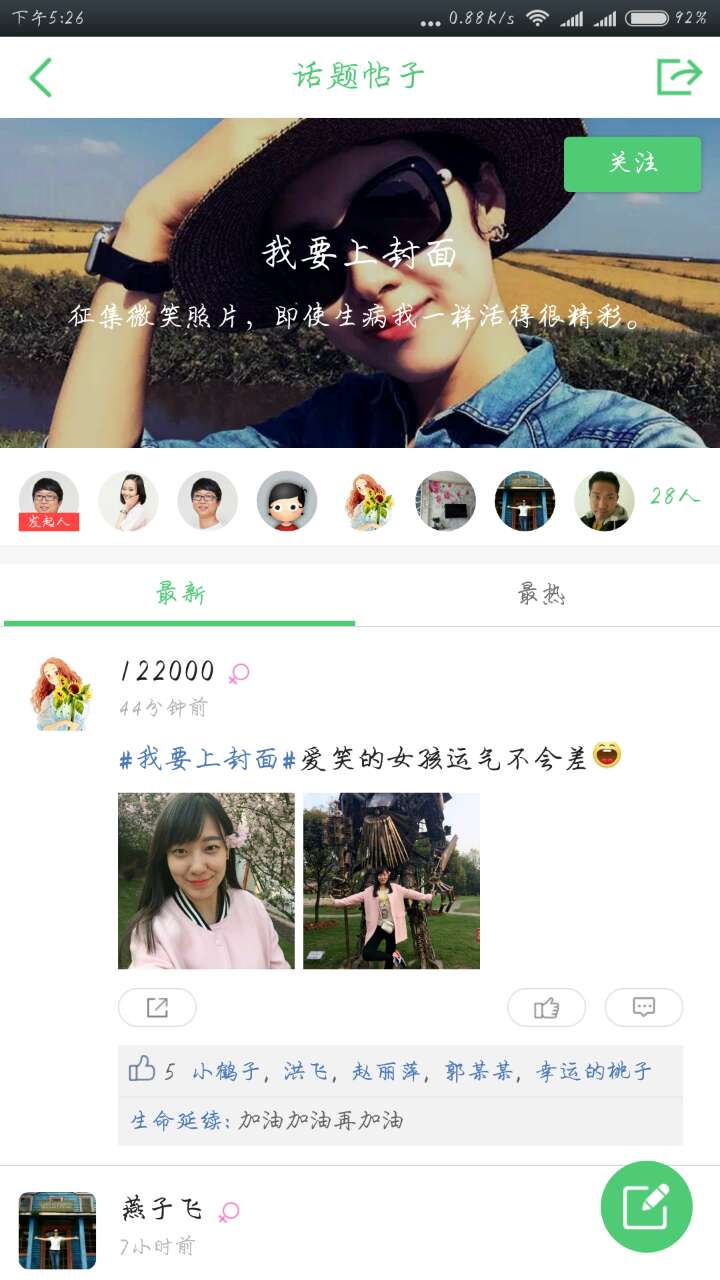Like 122000's post

pos(546,1007)
